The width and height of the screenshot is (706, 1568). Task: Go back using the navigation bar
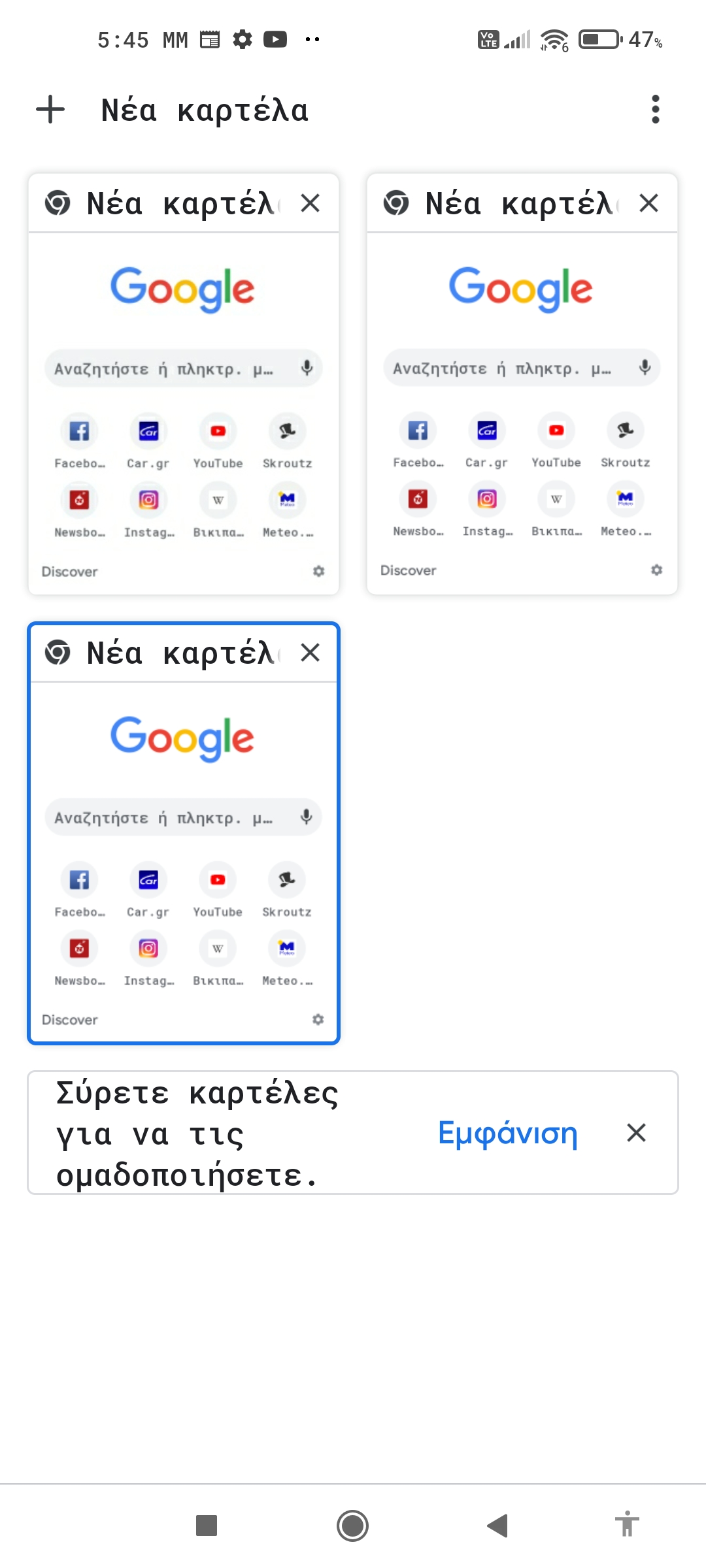[x=498, y=1526]
